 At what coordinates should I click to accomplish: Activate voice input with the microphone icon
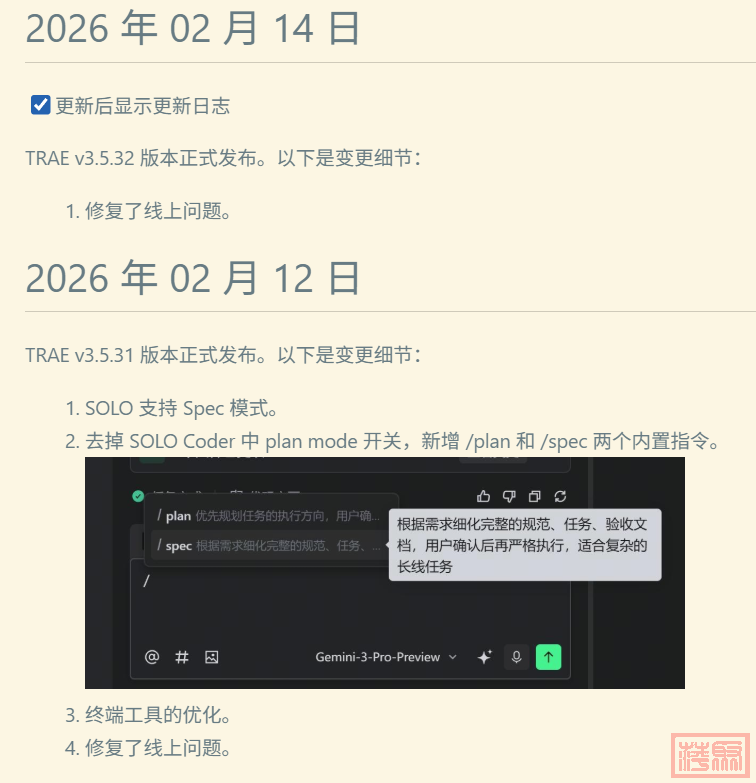[x=516, y=657]
